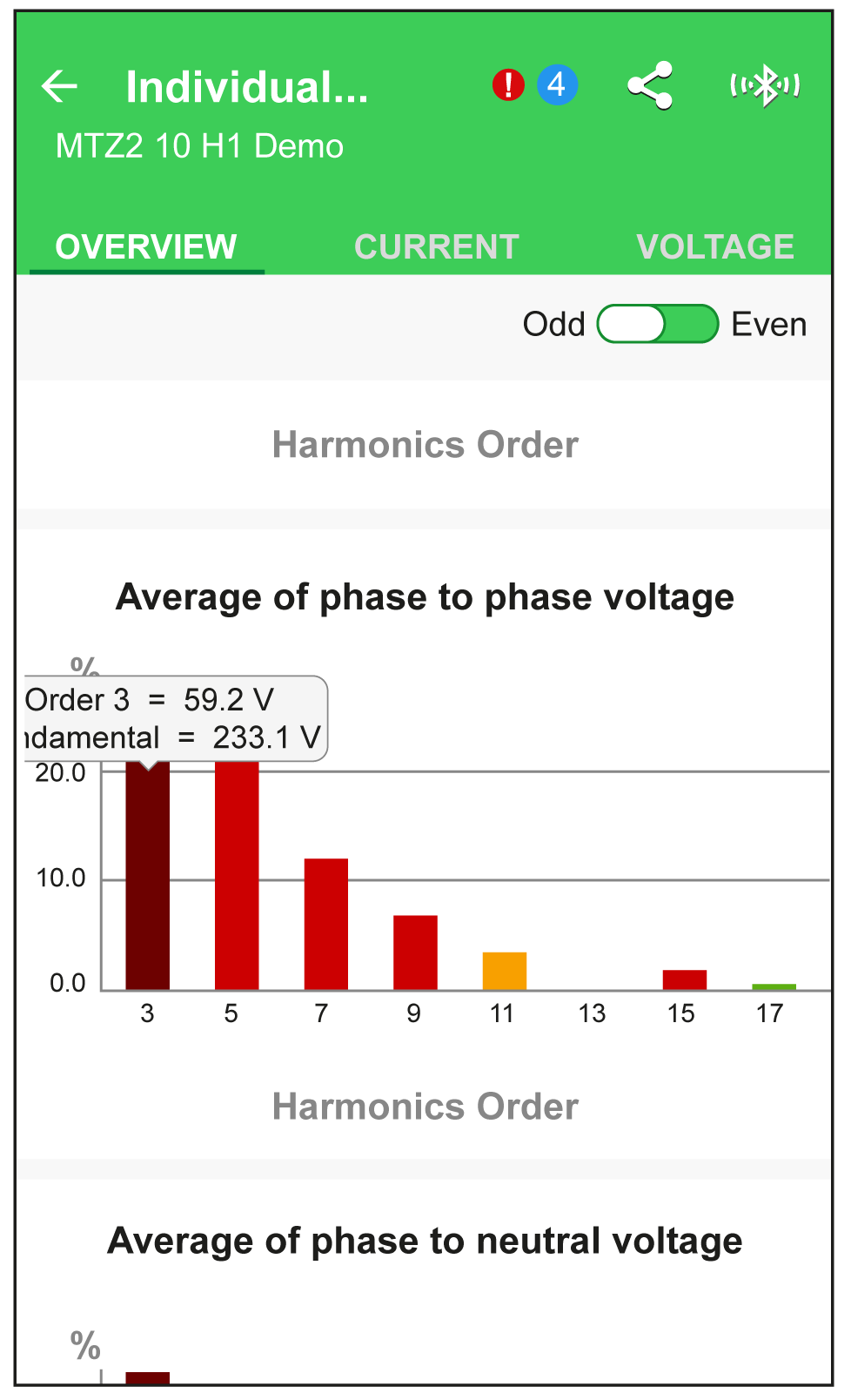Share the harmonics data
Screen dimensions: 851x1400
650,85
